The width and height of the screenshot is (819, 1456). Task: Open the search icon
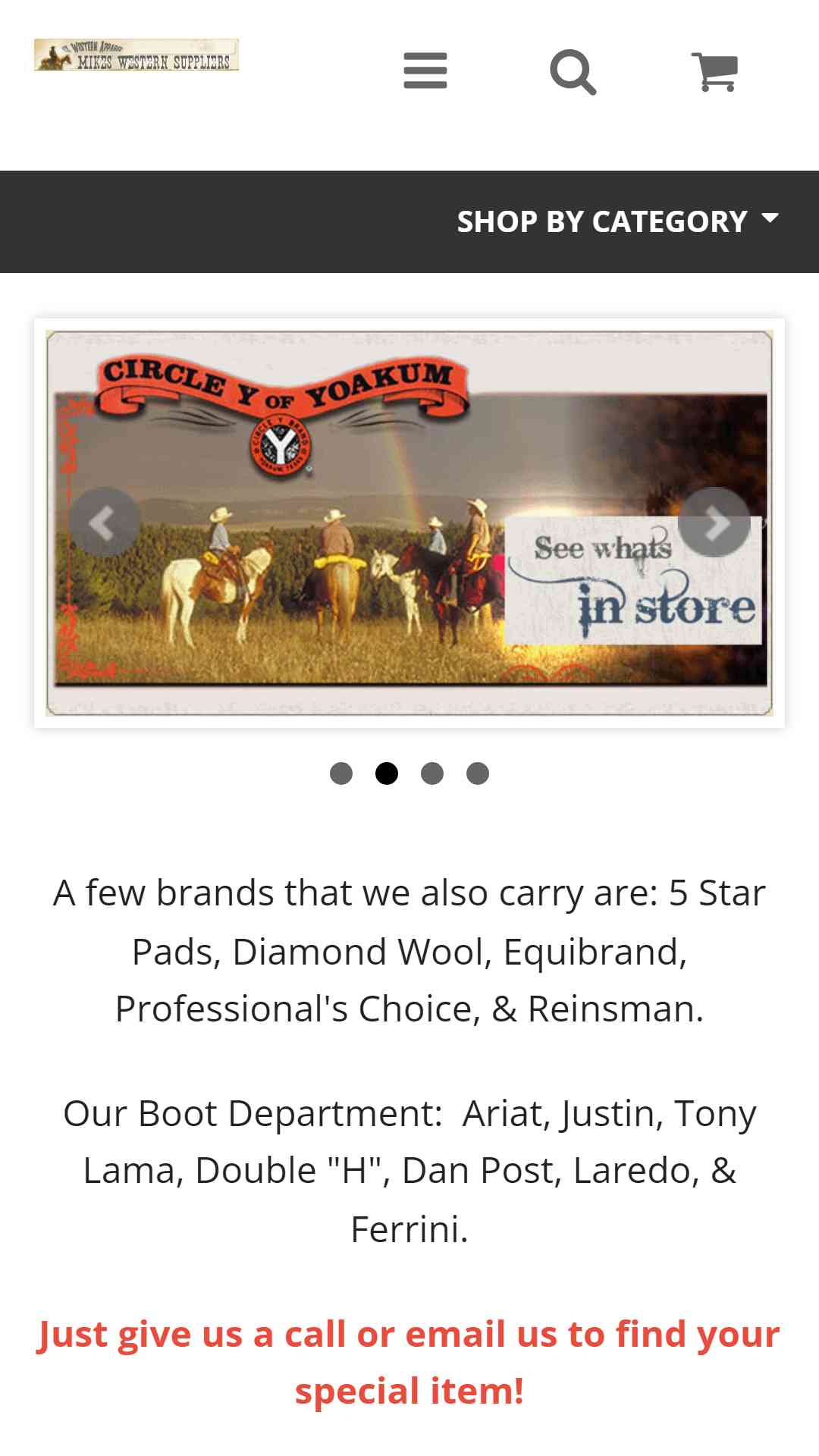(x=573, y=72)
